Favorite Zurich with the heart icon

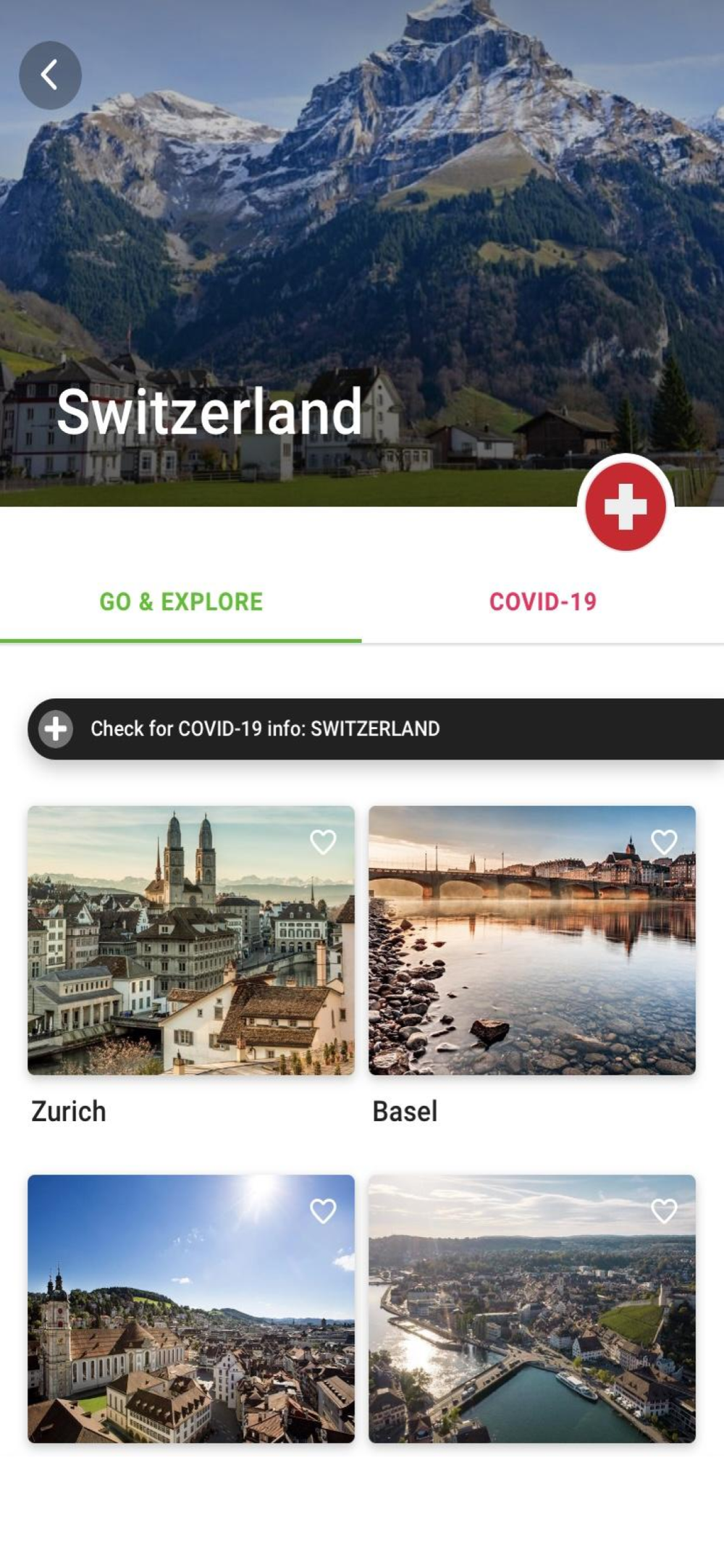pyautogui.click(x=323, y=842)
